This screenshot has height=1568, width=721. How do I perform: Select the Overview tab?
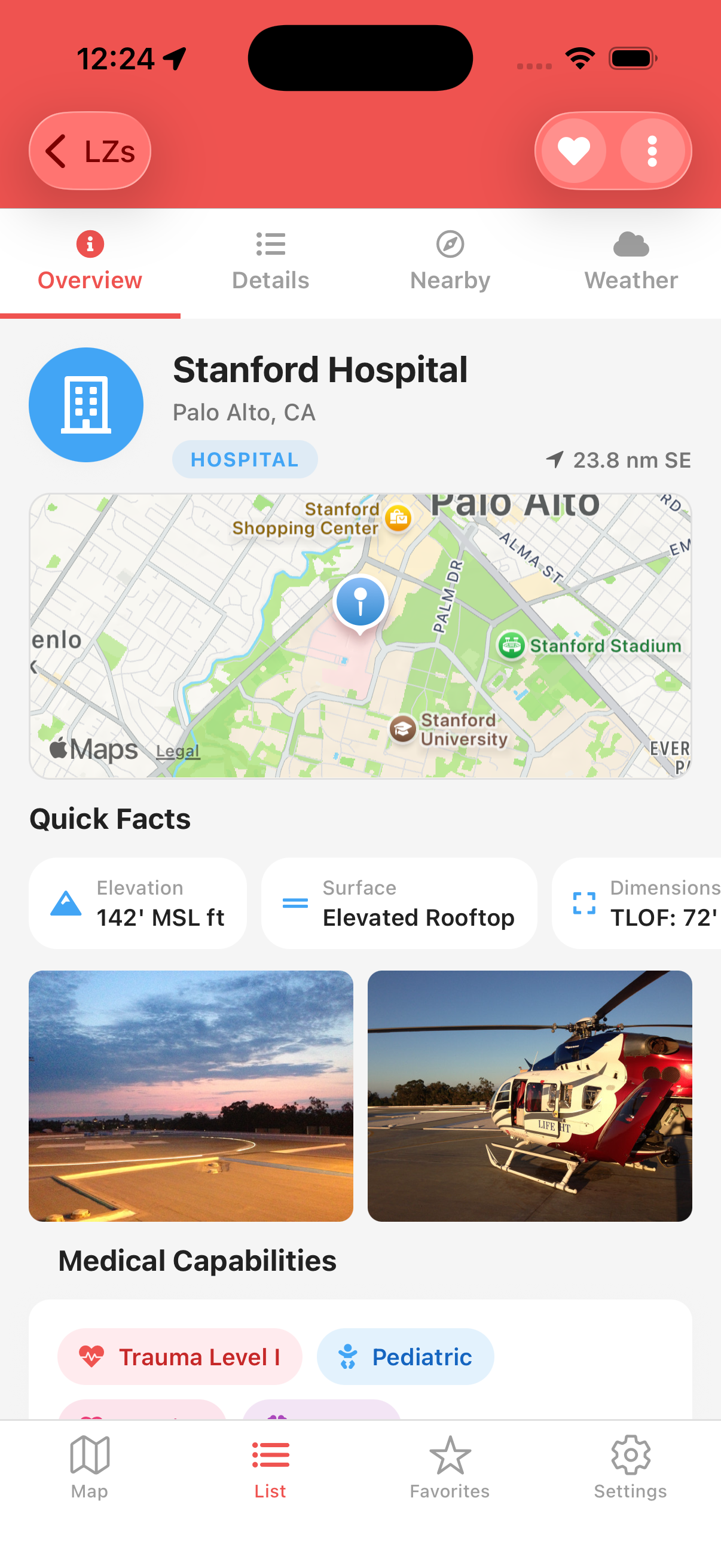[x=90, y=263]
